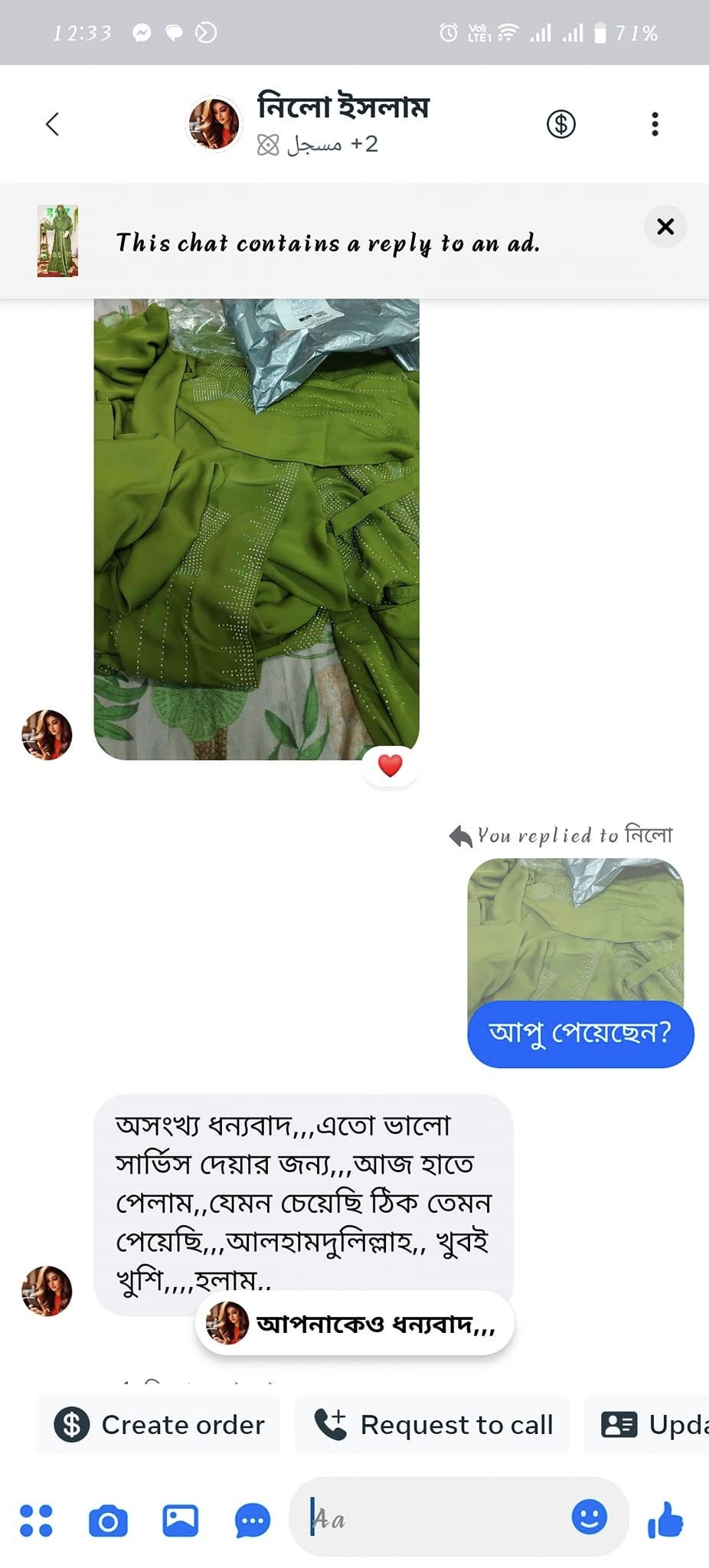Open the dollar payment icon
Image resolution: width=709 pixels, height=1568 pixels.
coord(560,124)
